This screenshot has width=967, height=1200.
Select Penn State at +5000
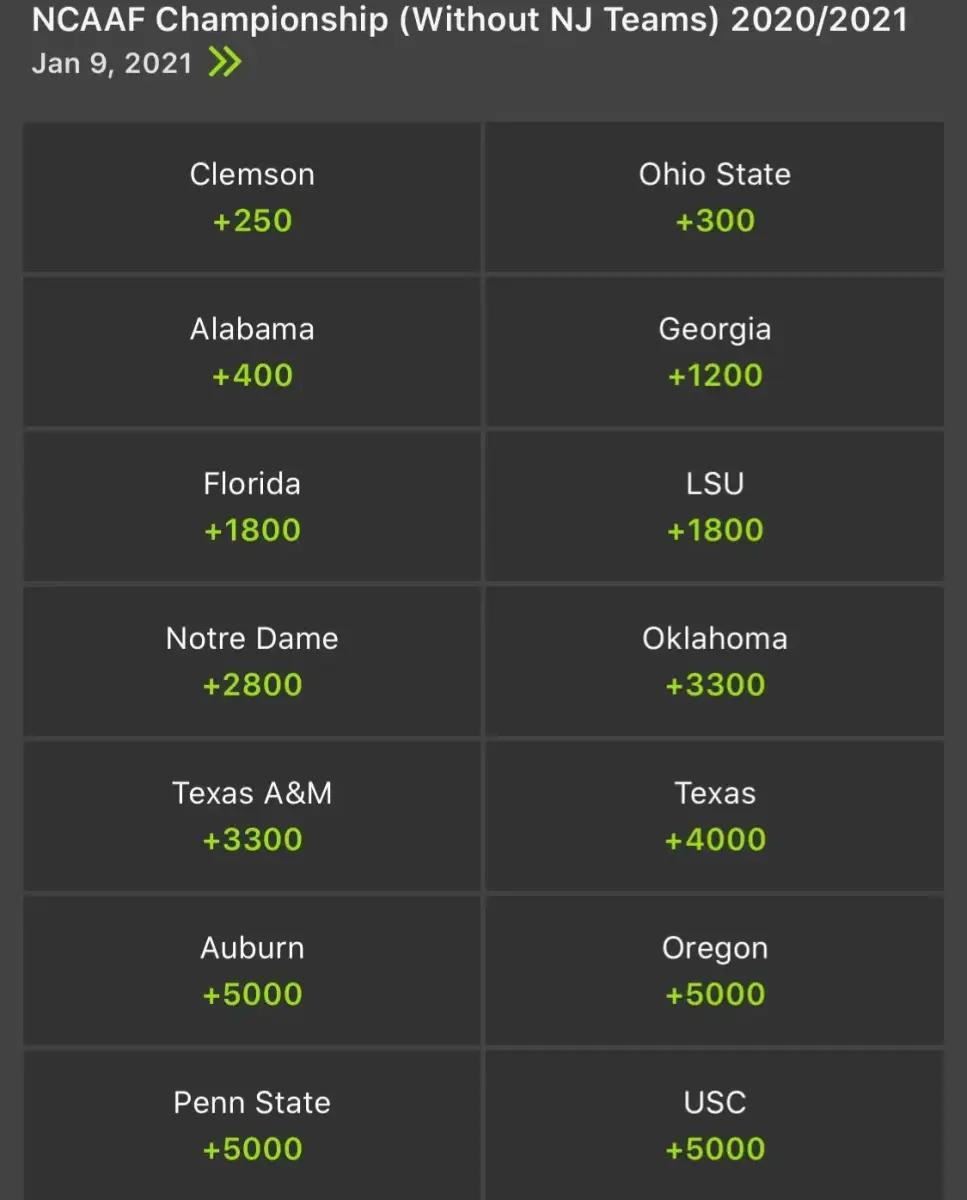[251, 1124]
